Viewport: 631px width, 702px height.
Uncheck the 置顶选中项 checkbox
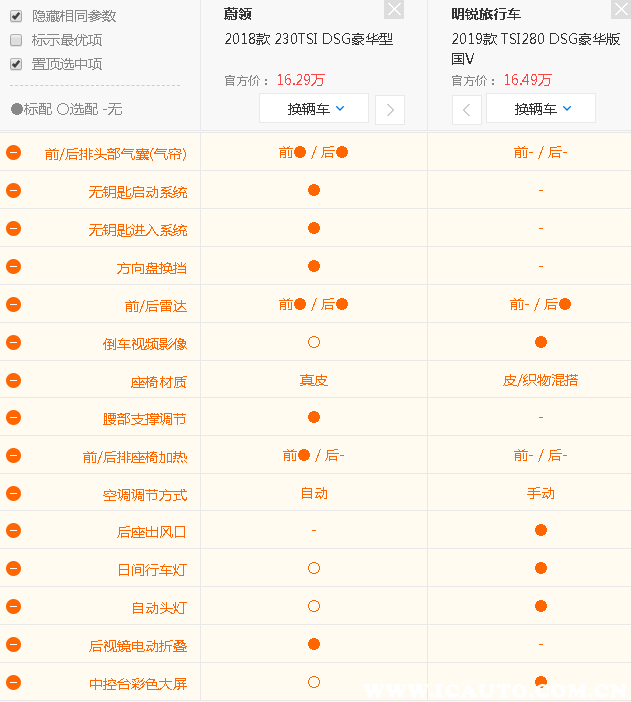click(x=16, y=64)
